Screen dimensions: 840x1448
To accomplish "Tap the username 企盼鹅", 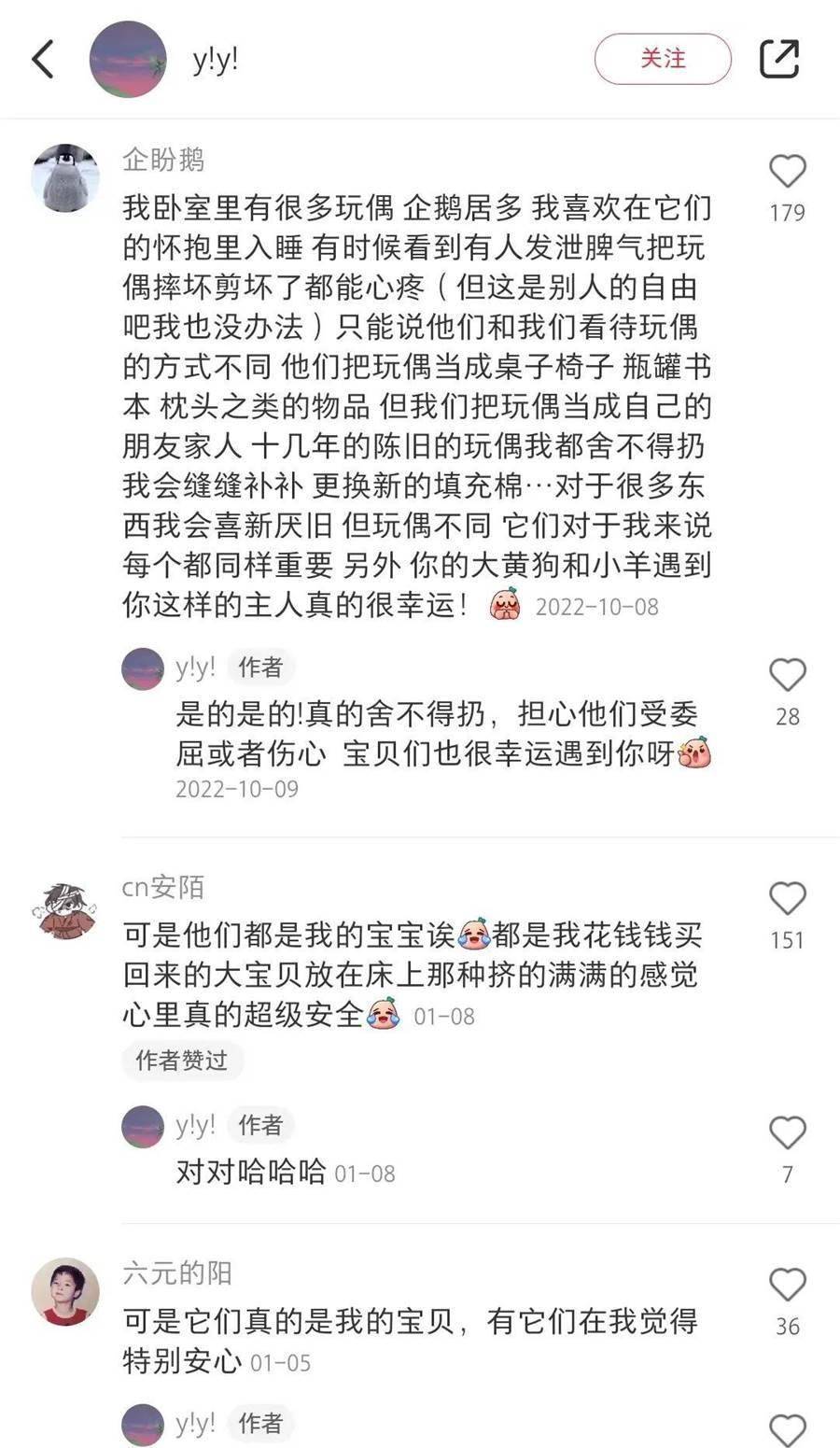I will pos(162,161).
